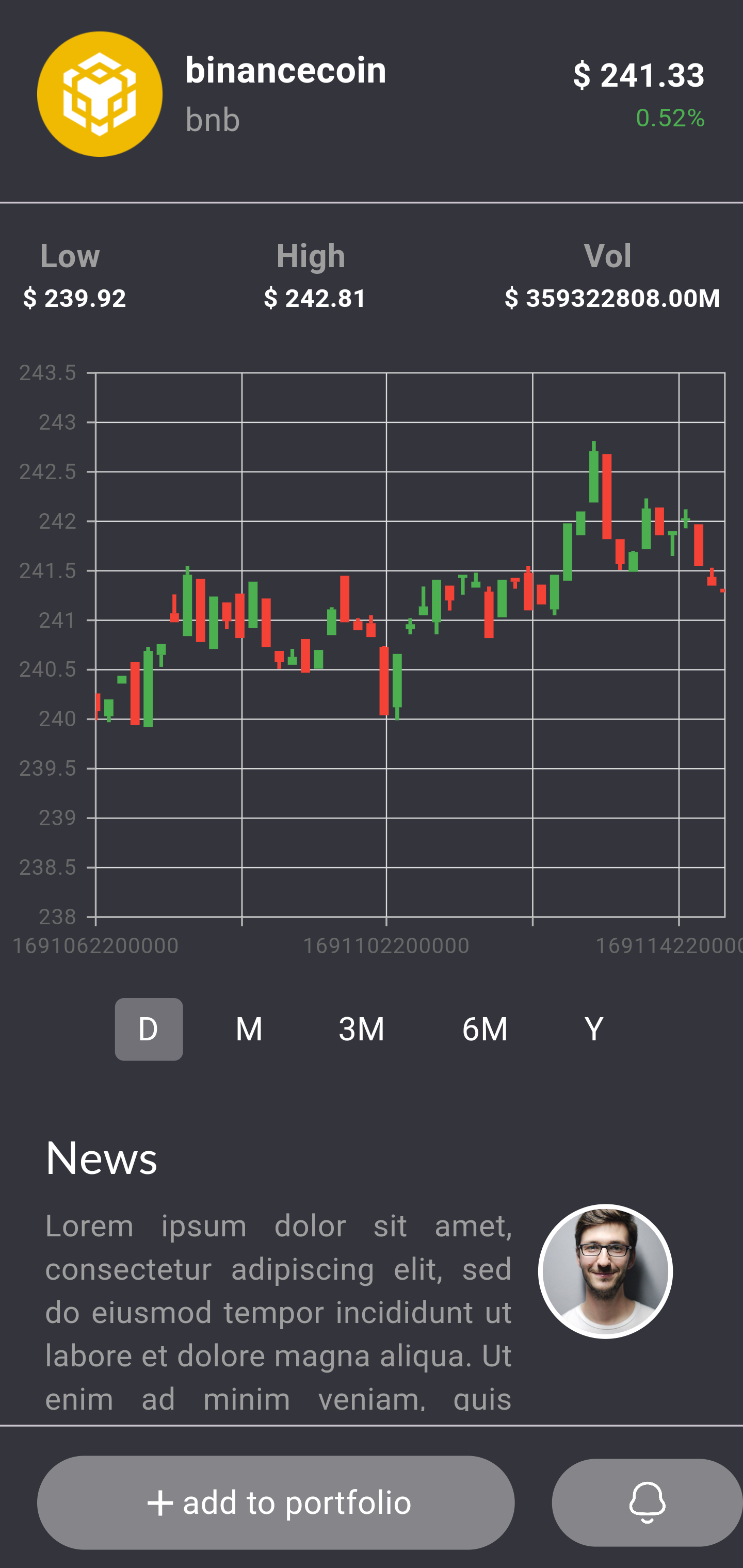Tap add to portfolio button
Image resolution: width=743 pixels, height=1568 pixels.
point(276,1502)
